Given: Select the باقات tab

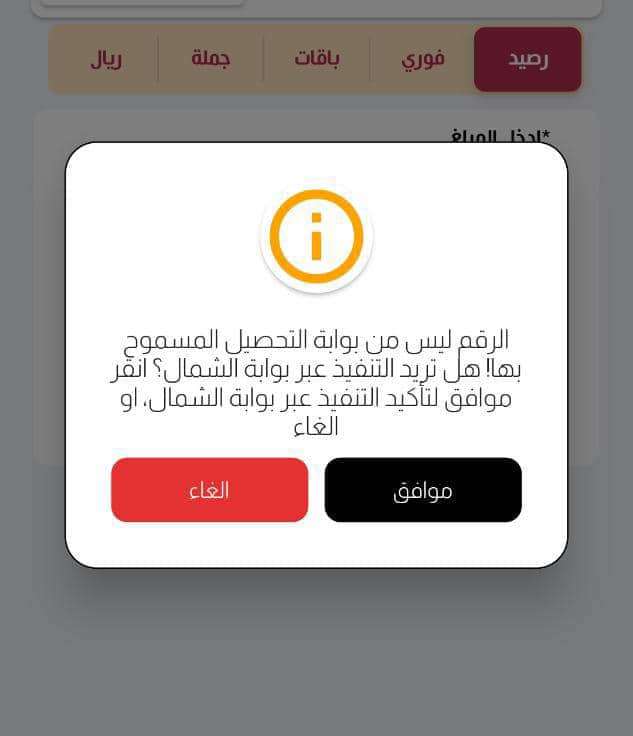Looking at the screenshot, I should point(316,59).
